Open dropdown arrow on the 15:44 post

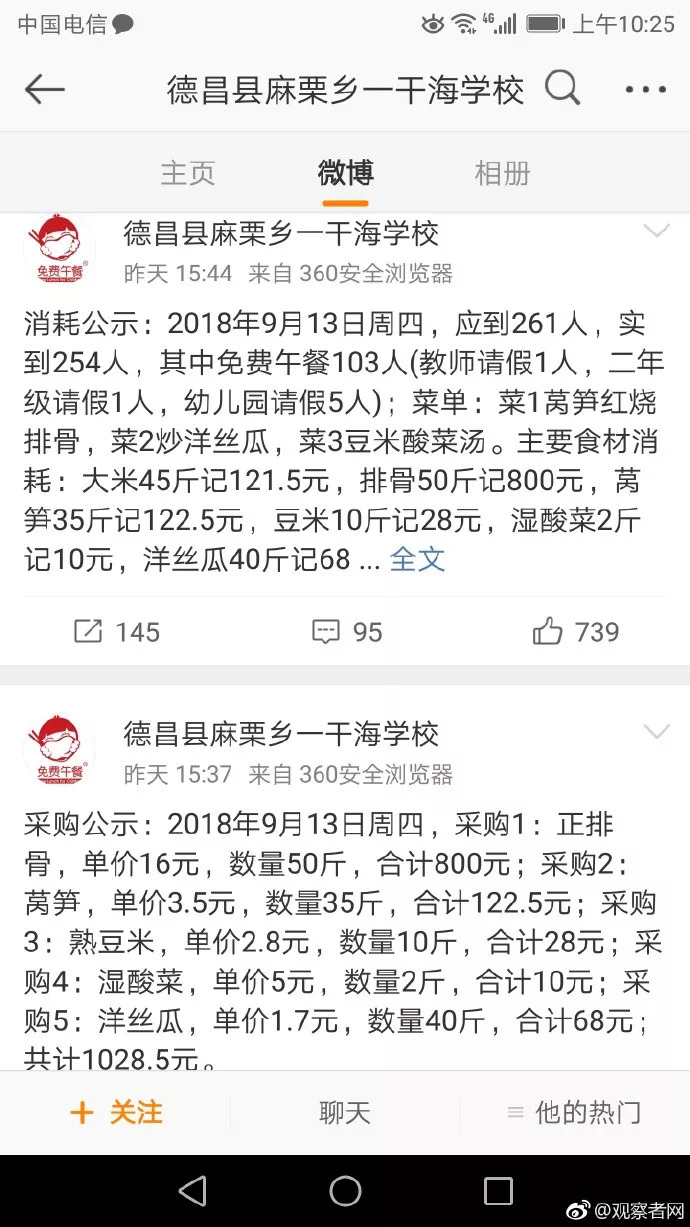click(656, 232)
